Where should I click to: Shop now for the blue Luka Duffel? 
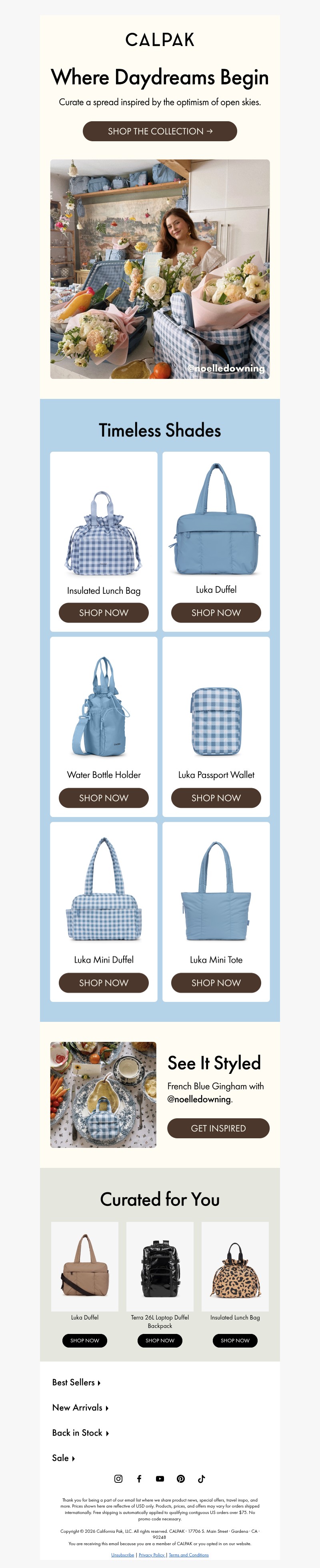pyautogui.click(x=216, y=612)
